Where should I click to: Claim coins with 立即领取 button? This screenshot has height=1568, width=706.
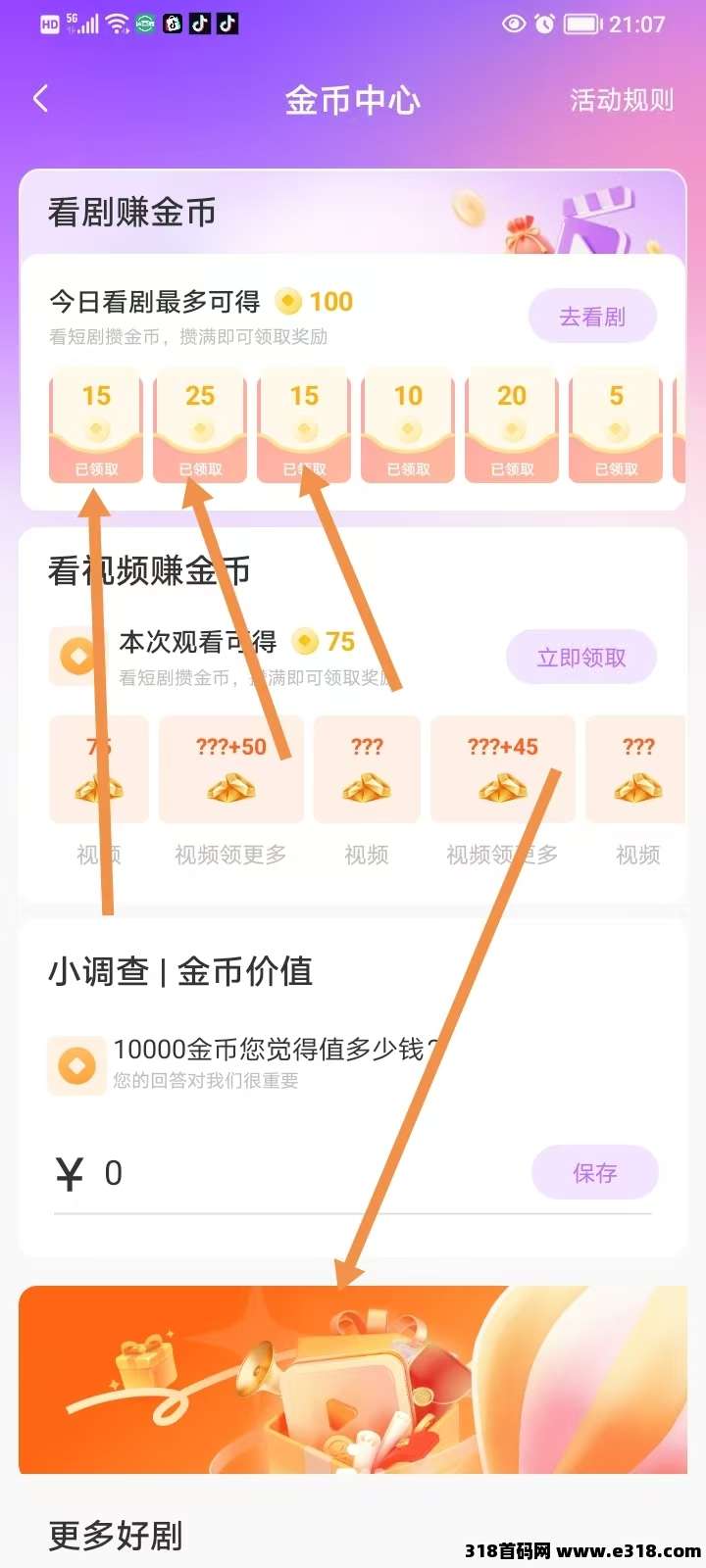[x=580, y=658]
